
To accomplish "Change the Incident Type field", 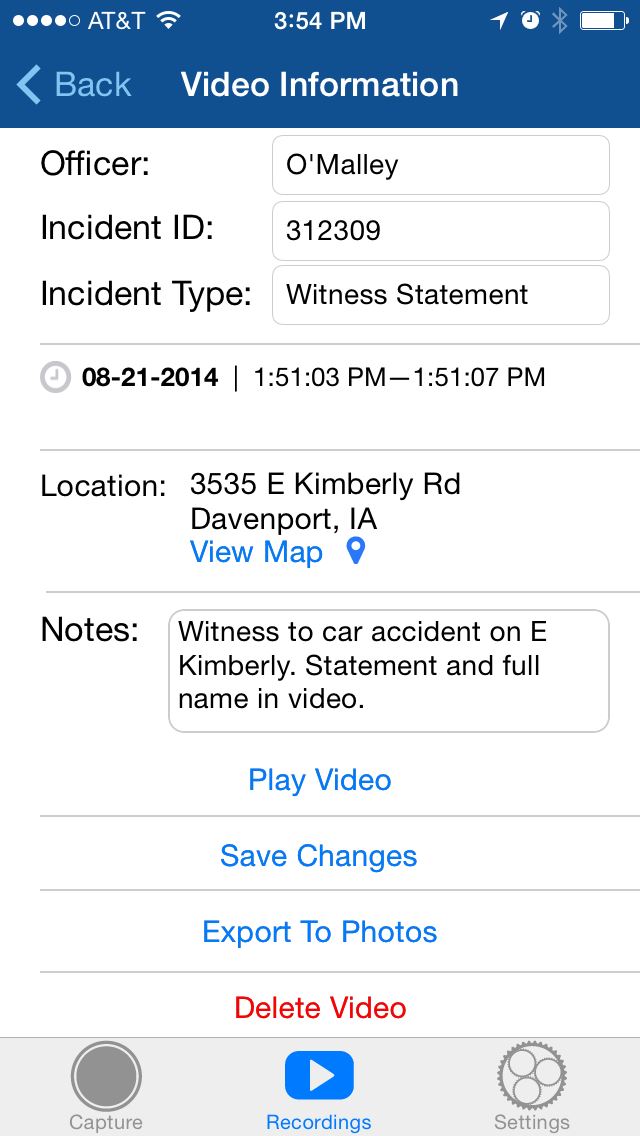I will [x=441, y=295].
